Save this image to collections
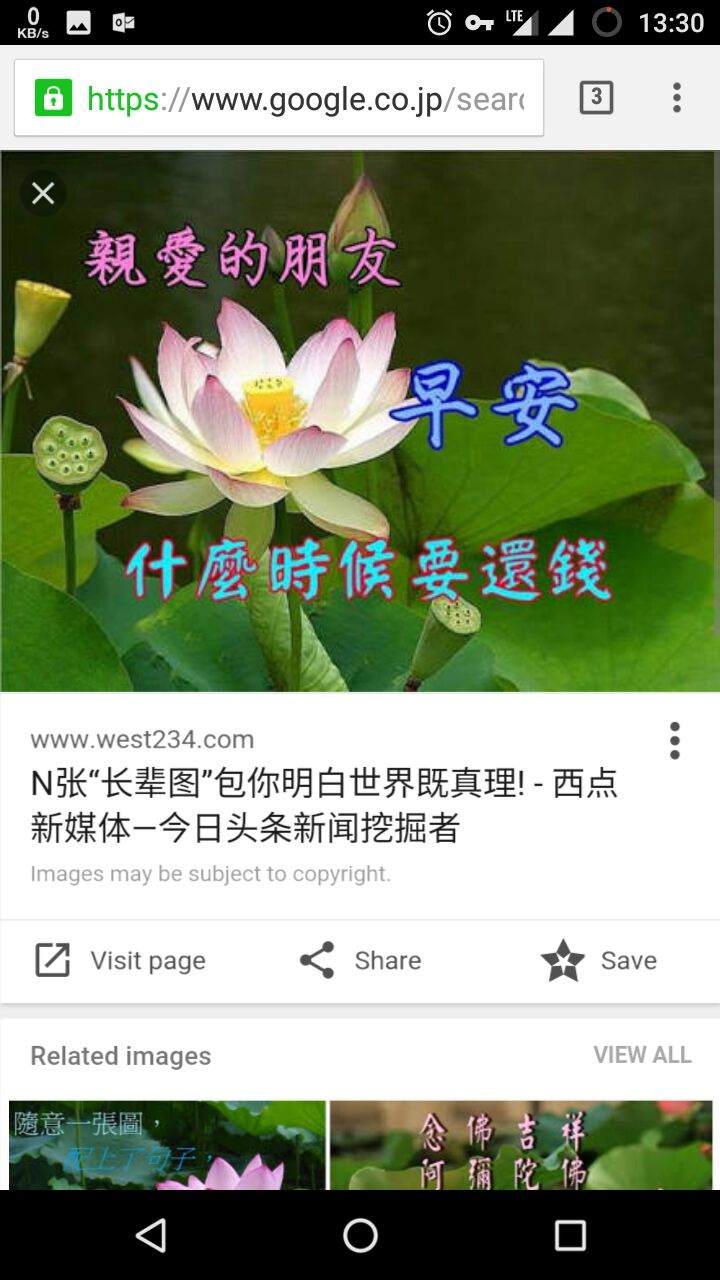Image resolution: width=720 pixels, height=1280 pixels. [599, 960]
